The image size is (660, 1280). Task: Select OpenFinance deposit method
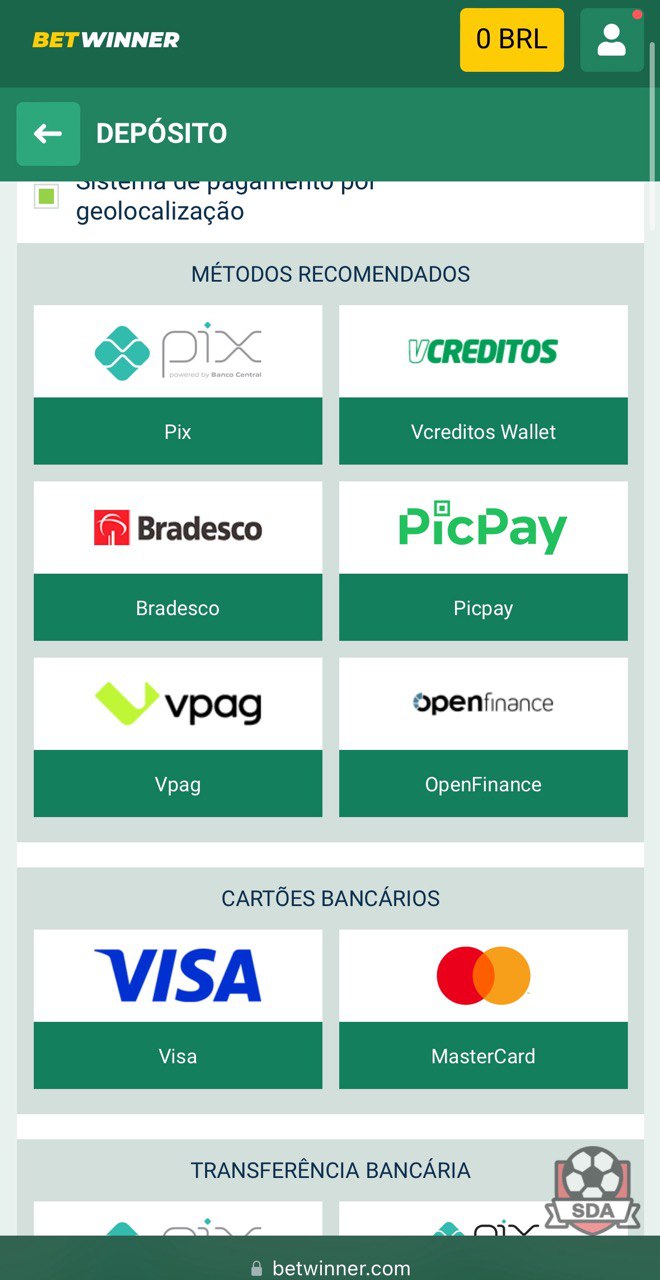pos(483,737)
